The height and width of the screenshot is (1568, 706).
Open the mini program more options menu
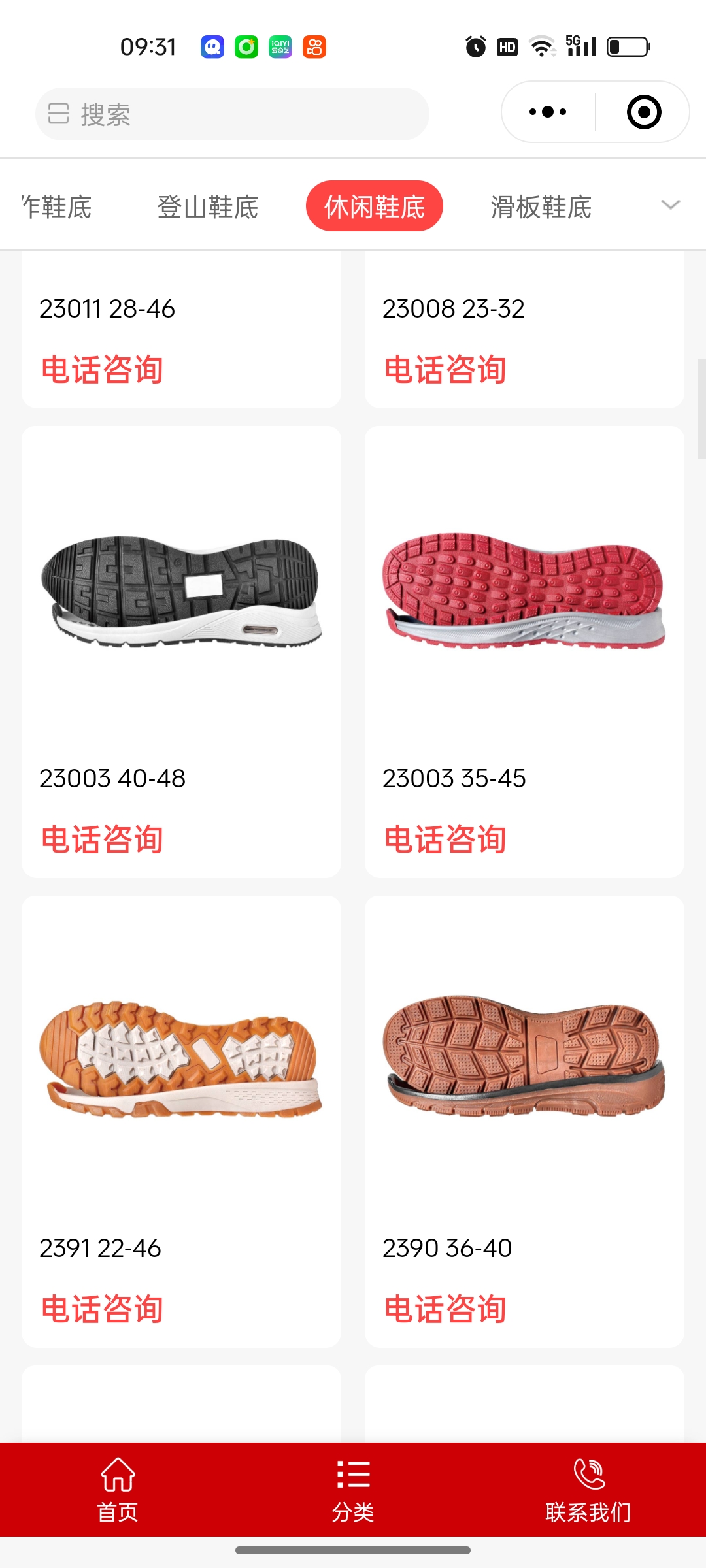[x=548, y=112]
